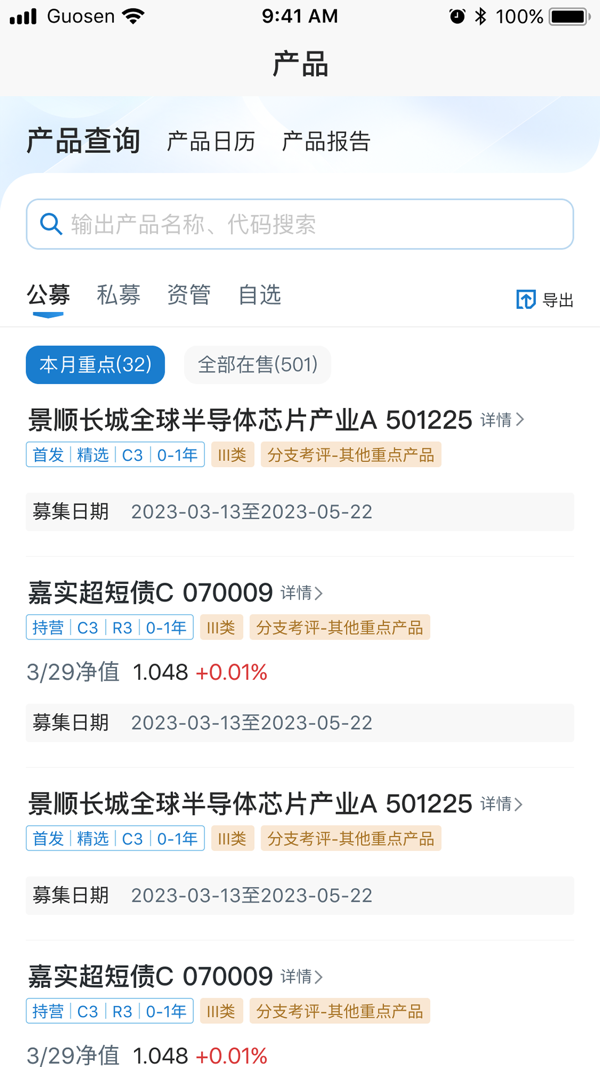The height and width of the screenshot is (1067, 600).
Task: Switch to the 产品报告 tab
Action: pyautogui.click(x=326, y=142)
